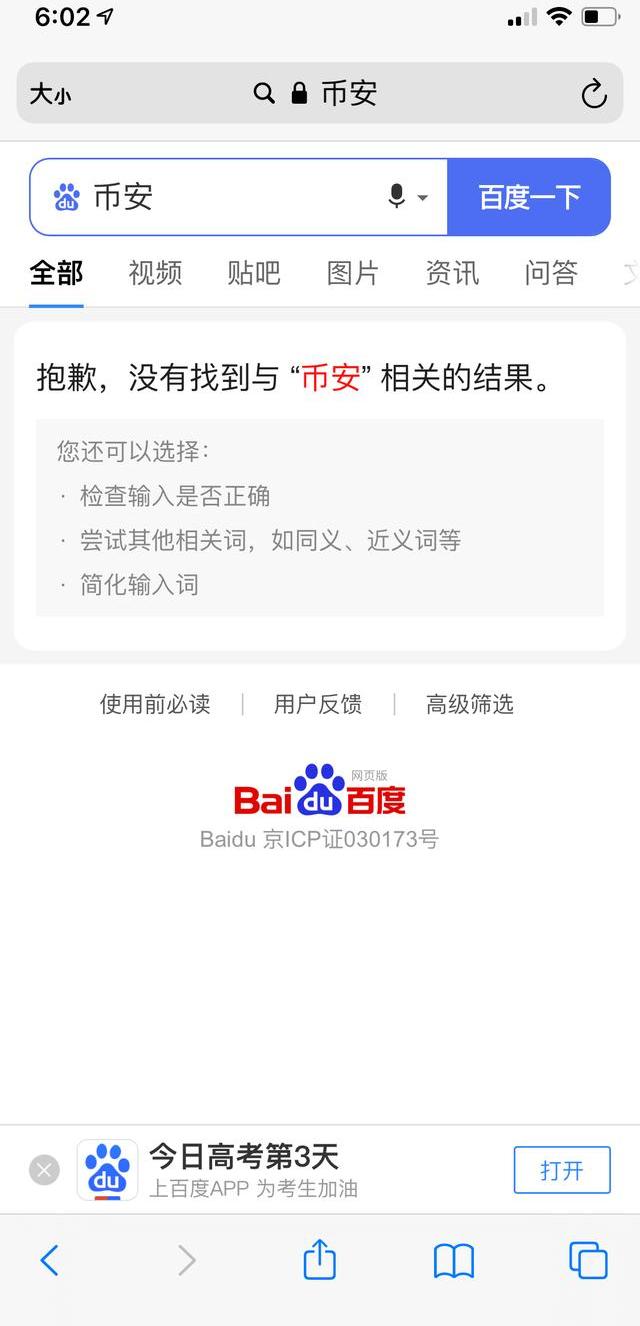Switch to the 问答 tab
Image resolution: width=640 pixels, height=1326 pixels.
(551, 272)
